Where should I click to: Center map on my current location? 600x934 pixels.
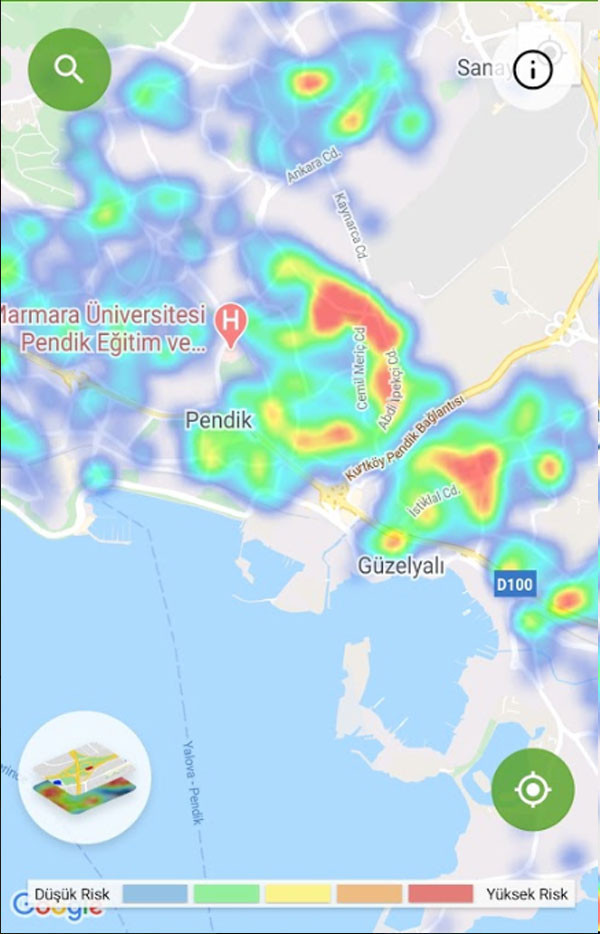(x=533, y=789)
